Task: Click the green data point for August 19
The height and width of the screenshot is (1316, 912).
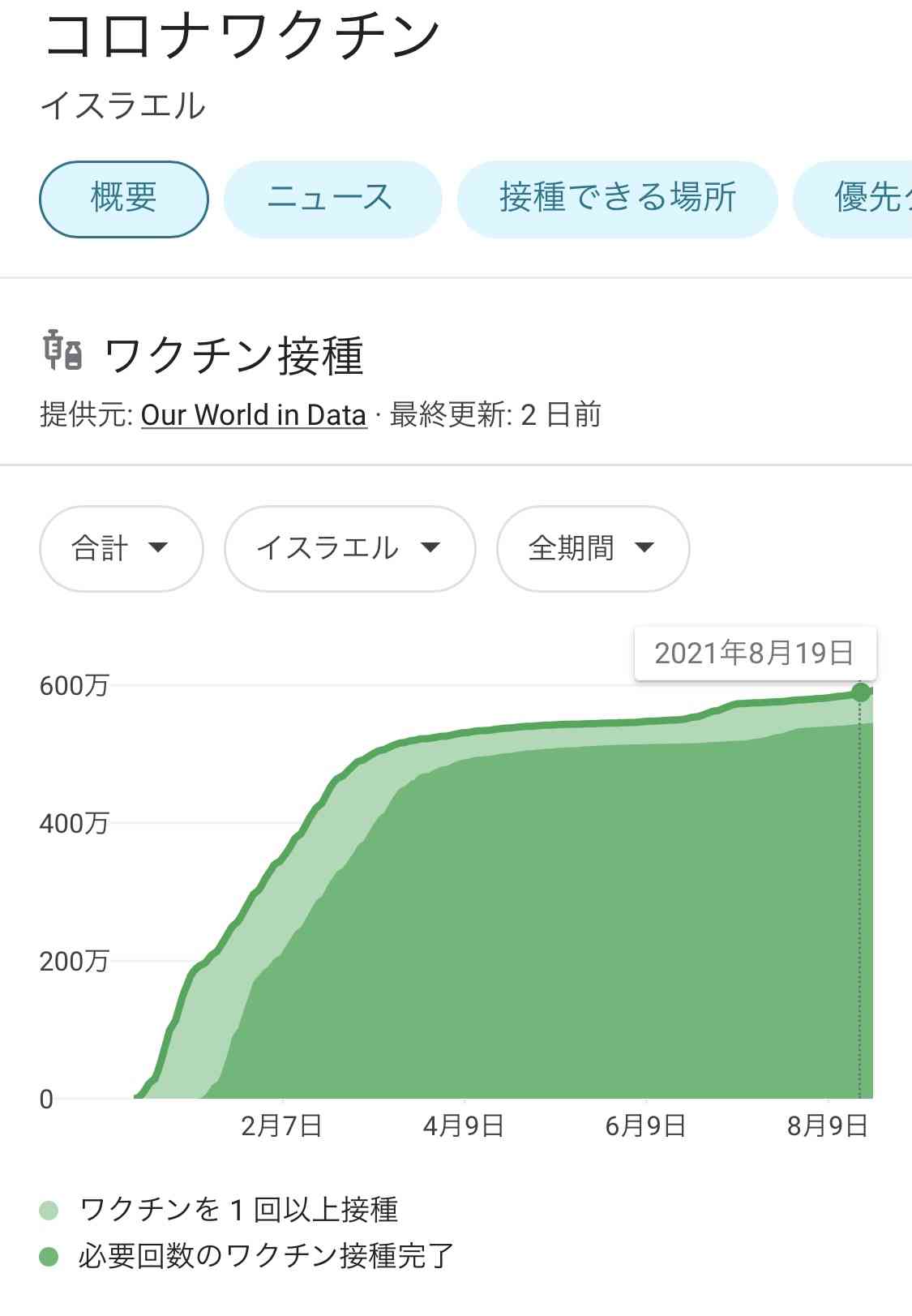Action: tap(861, 691)
